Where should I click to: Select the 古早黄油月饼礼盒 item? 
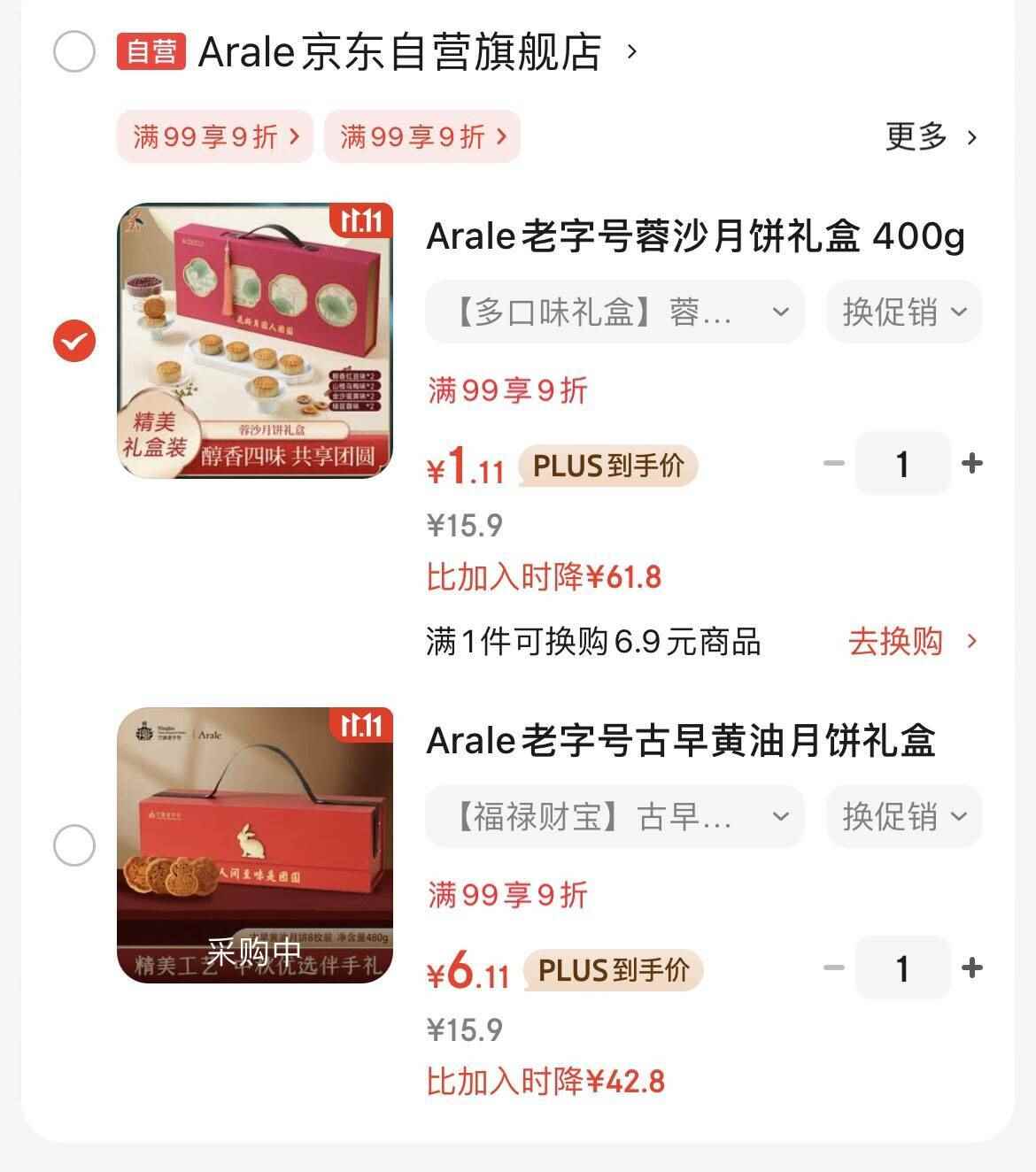pyautogui.click(x=75, y=843)
